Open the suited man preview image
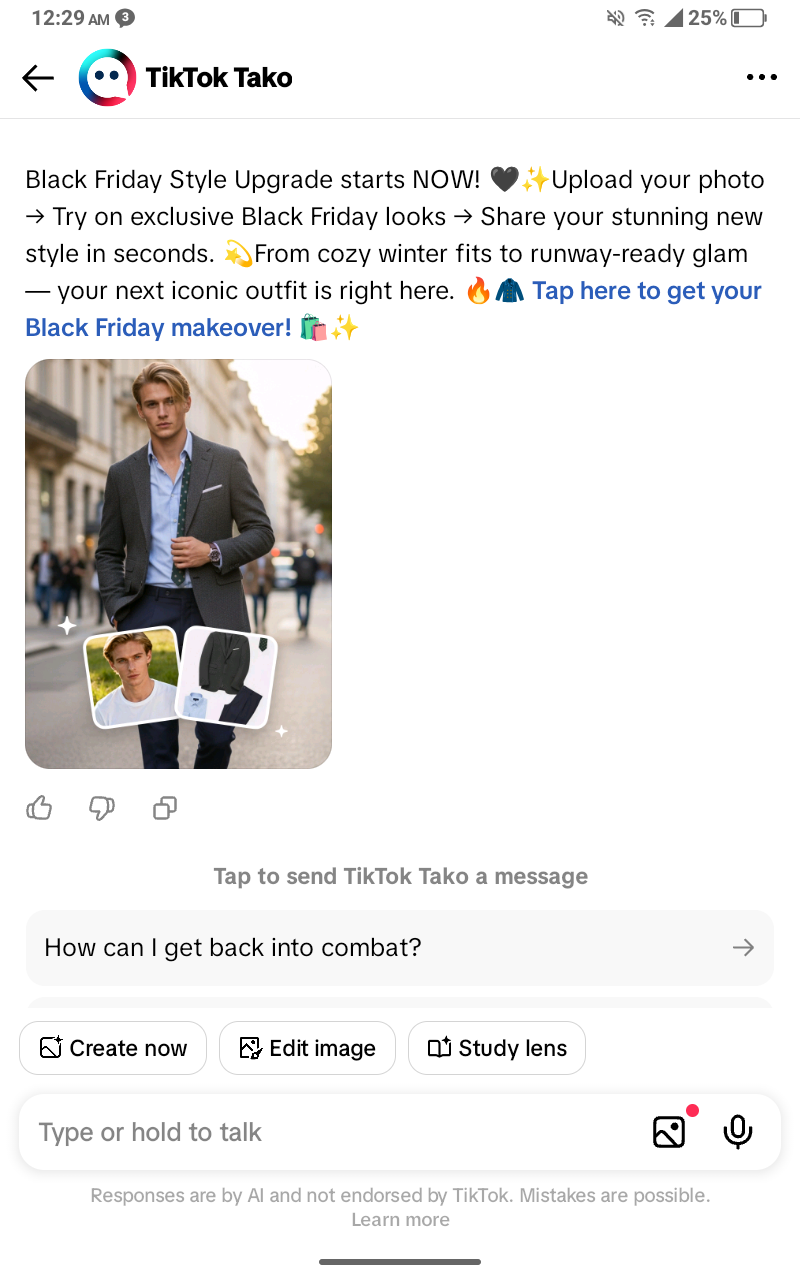The image size is (800, 1280). point(178,564)
